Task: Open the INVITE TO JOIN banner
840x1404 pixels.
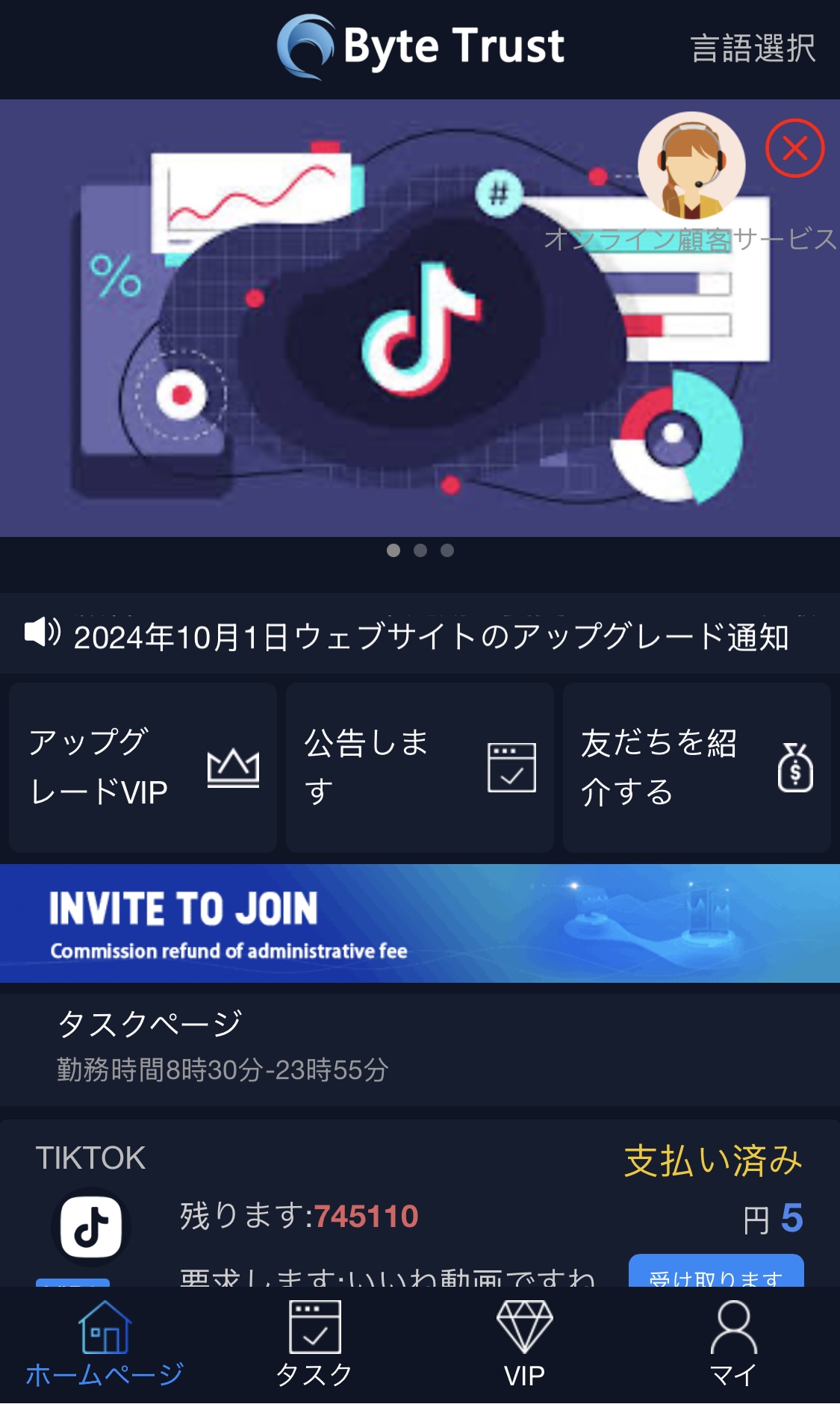Action: (420, 923)
